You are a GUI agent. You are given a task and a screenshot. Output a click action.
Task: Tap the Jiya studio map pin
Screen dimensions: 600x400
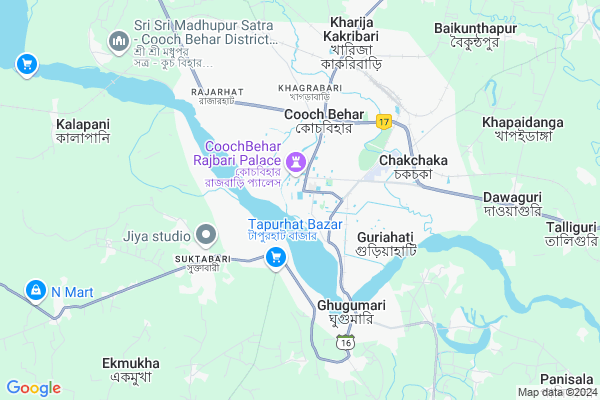(x=207, y=236)
